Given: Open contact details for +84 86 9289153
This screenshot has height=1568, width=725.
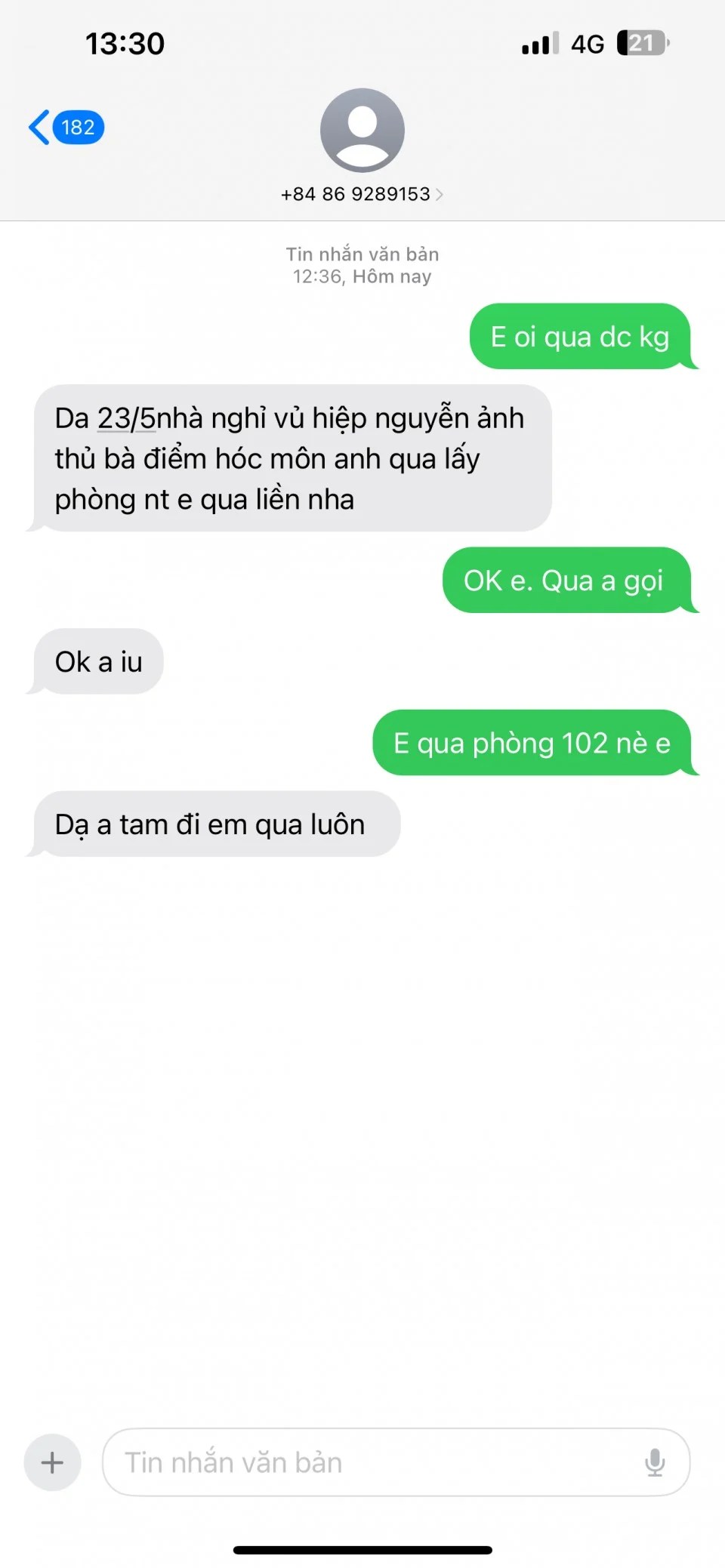Looking at the screenshot, I should 362,194.
